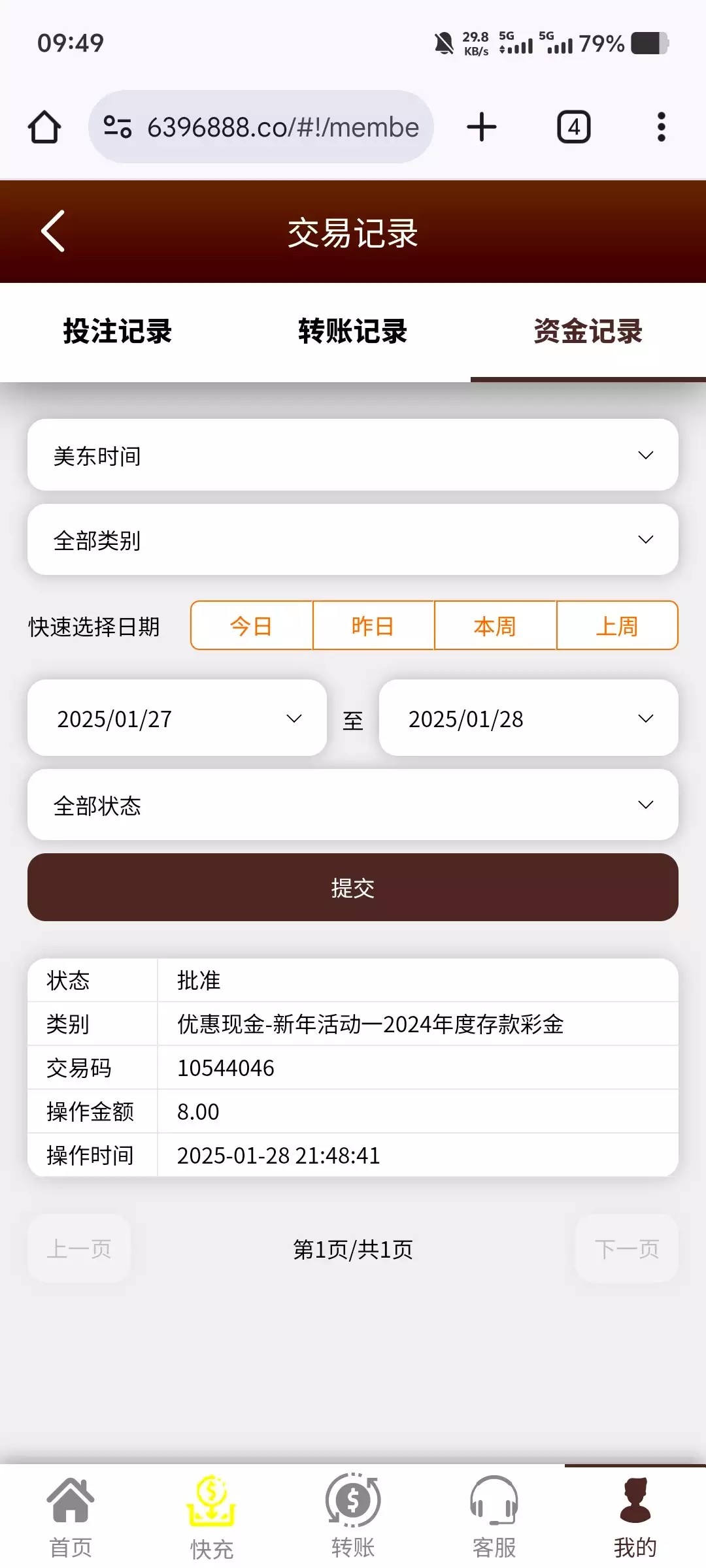This screenshot has height=1568, width=706.
Task: Open Chrome's three-dot overflow menu
Action: [x=662, y=126]
